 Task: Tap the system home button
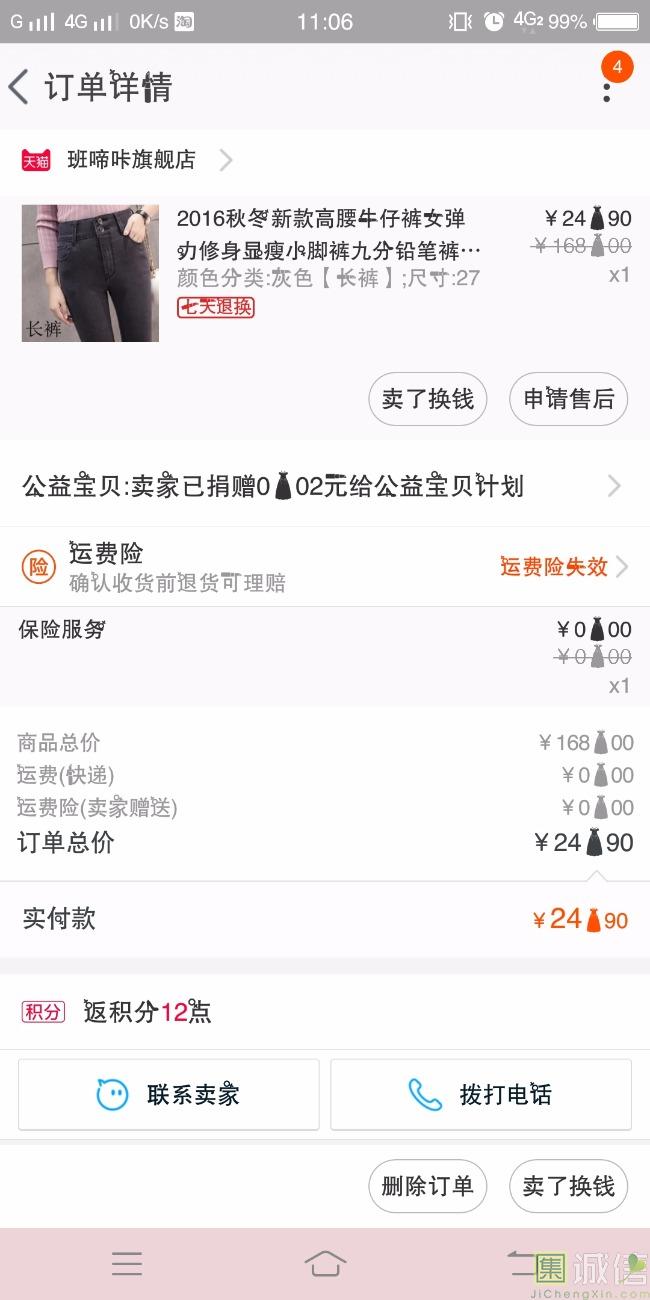[325, 1263]
